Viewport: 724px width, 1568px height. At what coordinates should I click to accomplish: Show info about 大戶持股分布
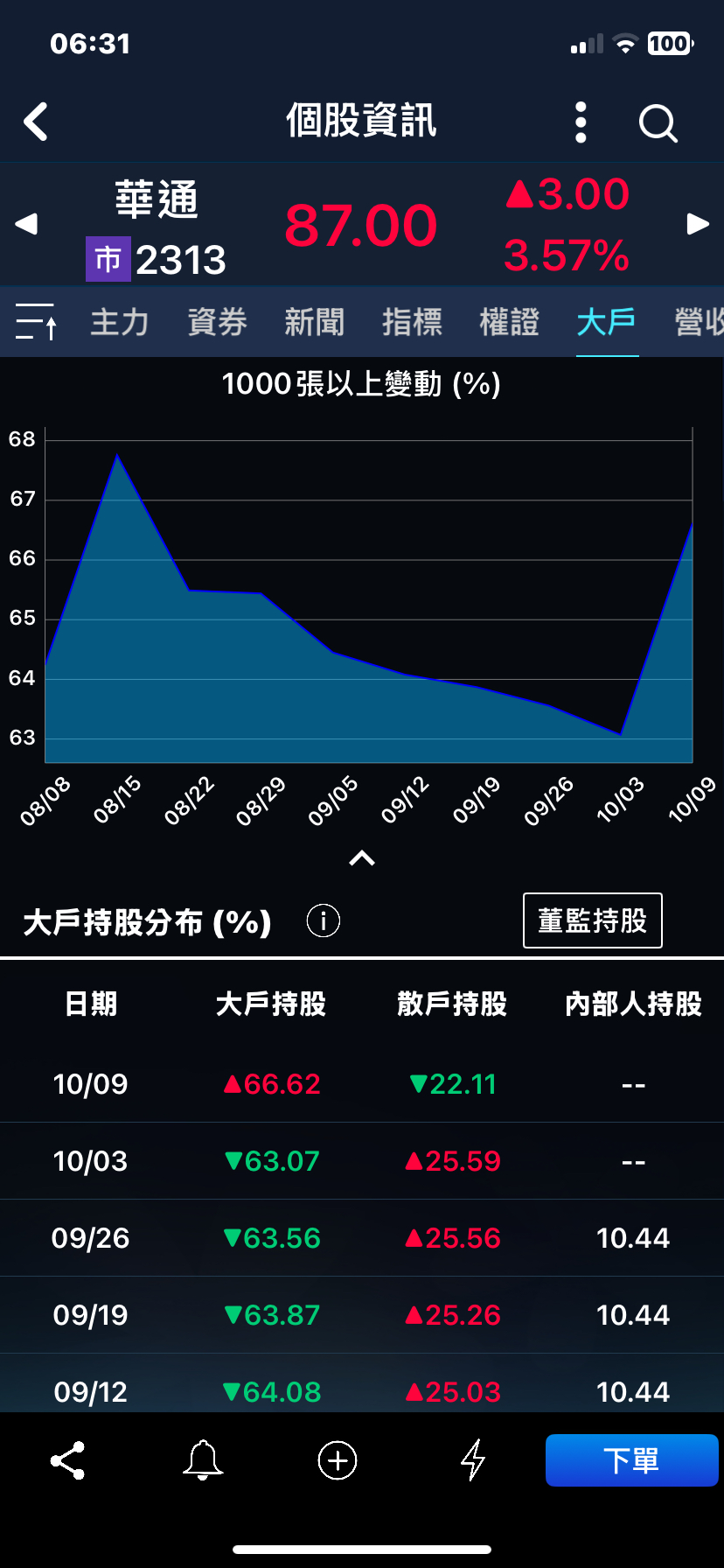coord(323,920)
